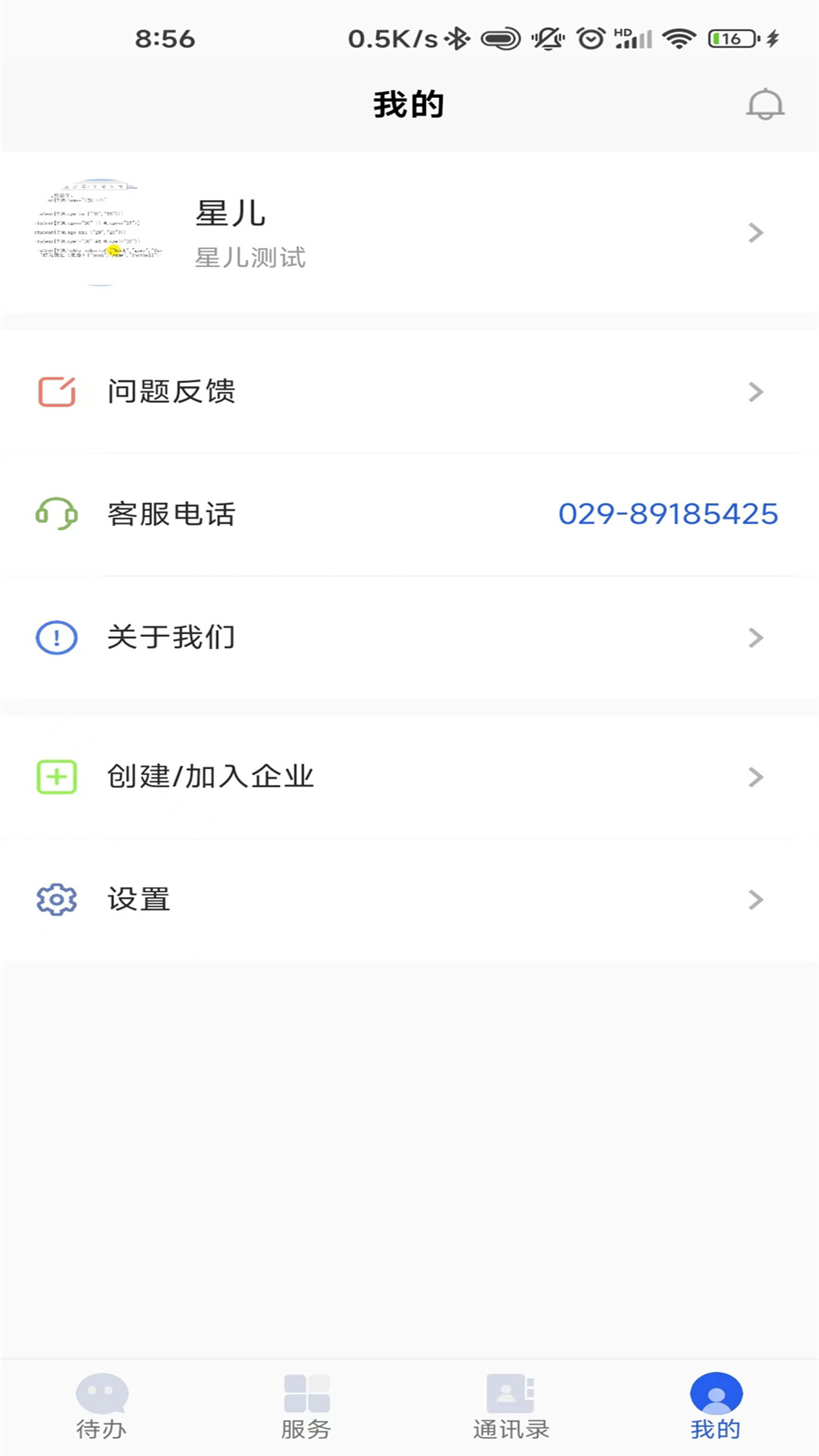Expand the 设置 row chevron
This screenshot has height=1456, width=819.
[755, 899]
